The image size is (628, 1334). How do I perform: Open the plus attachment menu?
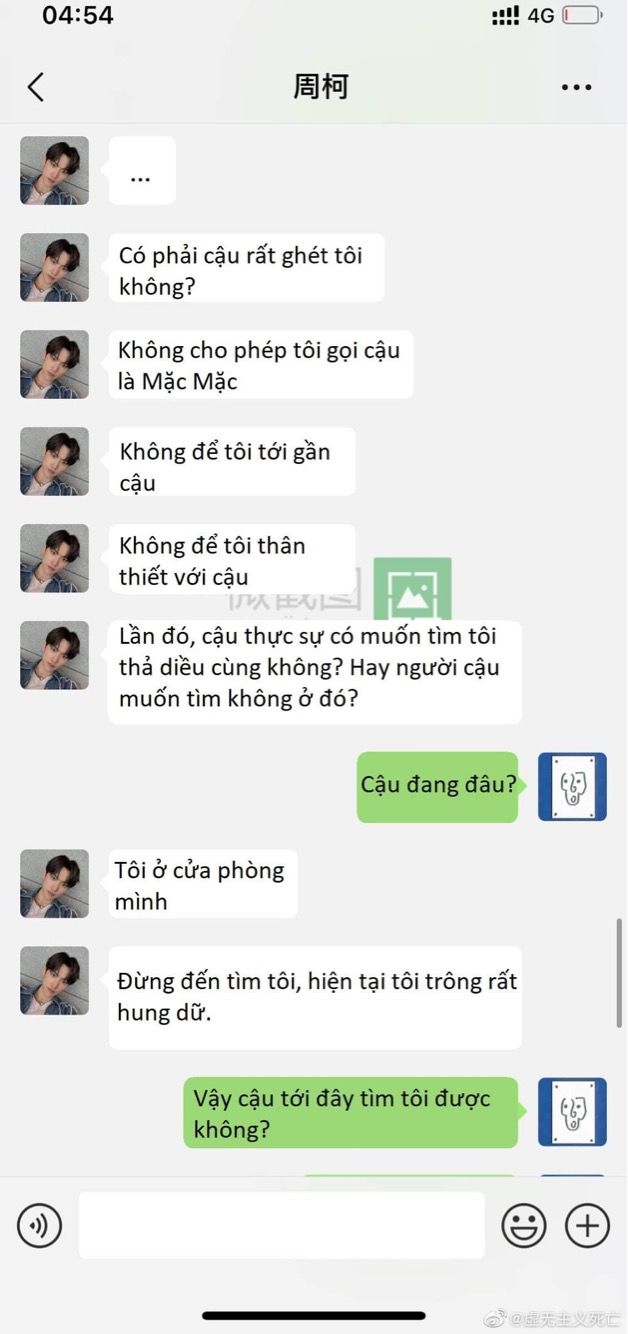pos(588,1225)
